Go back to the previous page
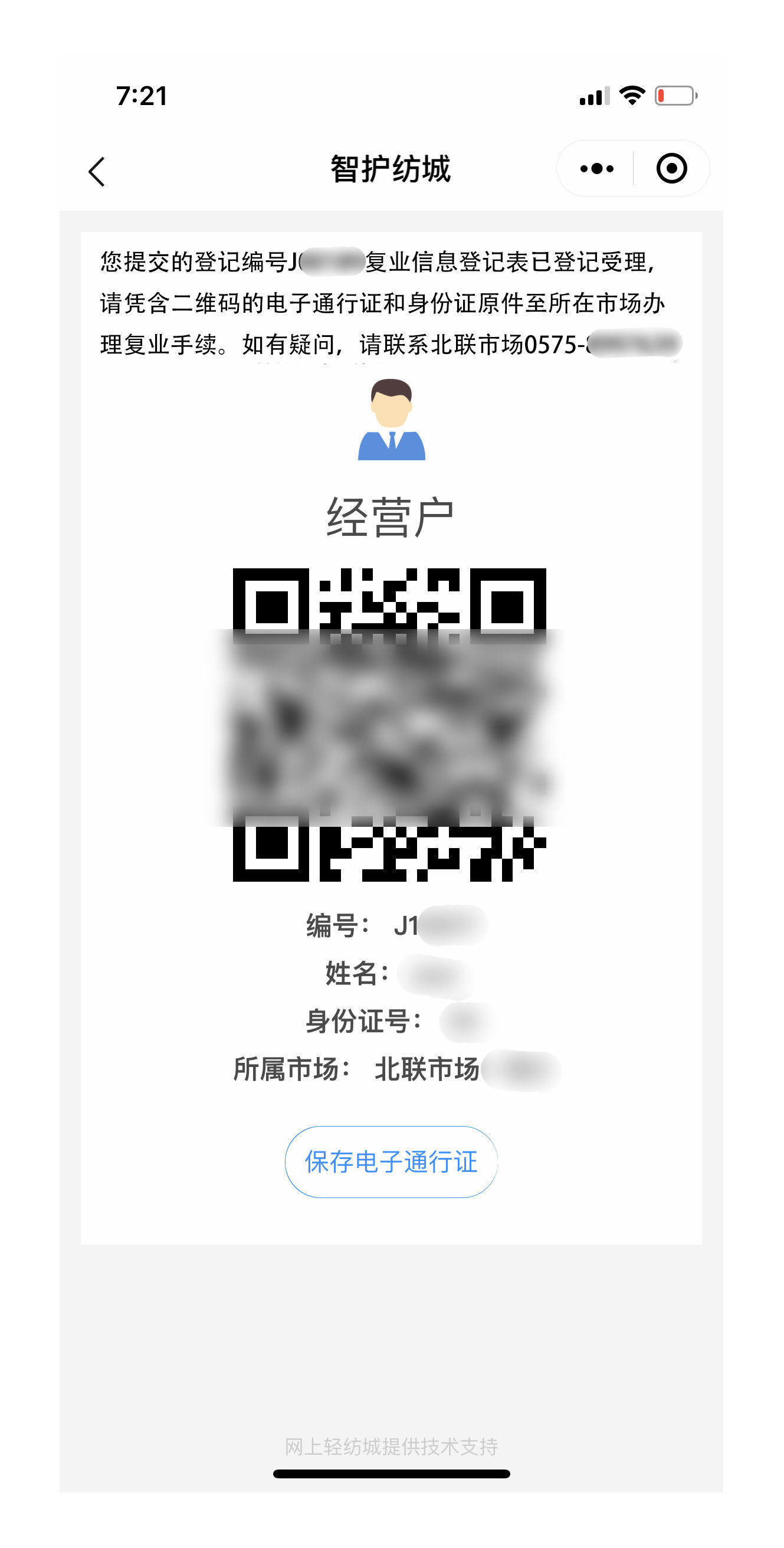This screenshot has width=784, height=1548. tap(97, 172)
